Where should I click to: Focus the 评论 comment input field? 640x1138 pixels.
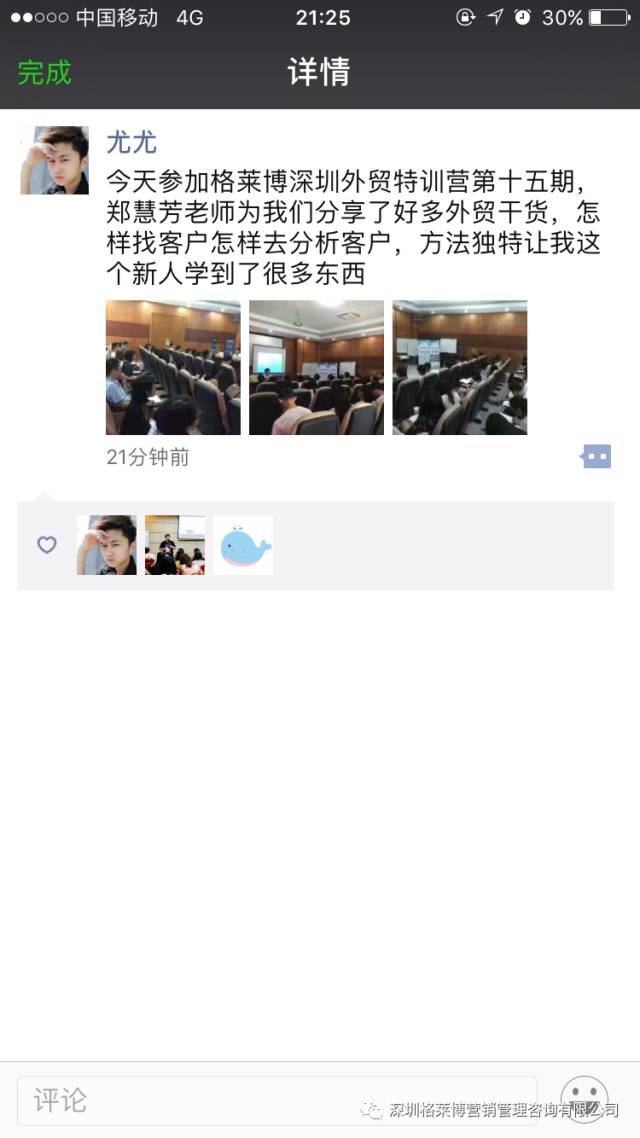[276, 1100]
